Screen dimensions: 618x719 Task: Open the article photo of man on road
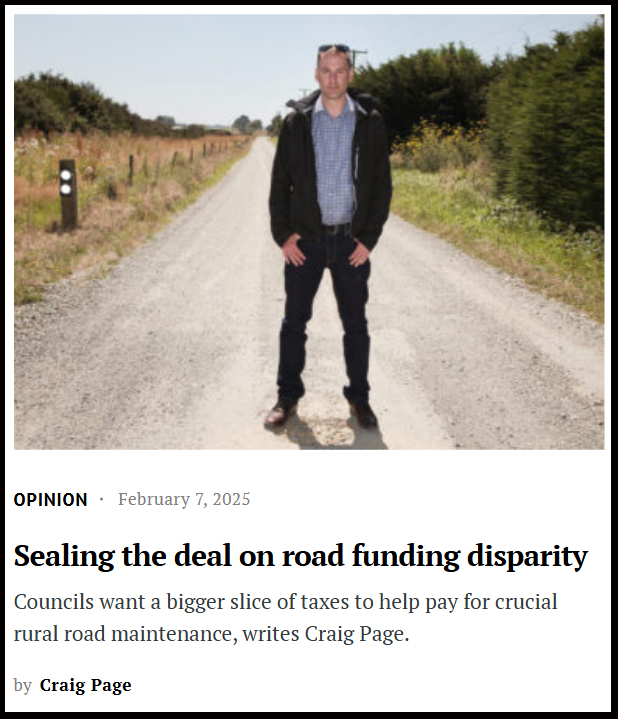(309, 232)
